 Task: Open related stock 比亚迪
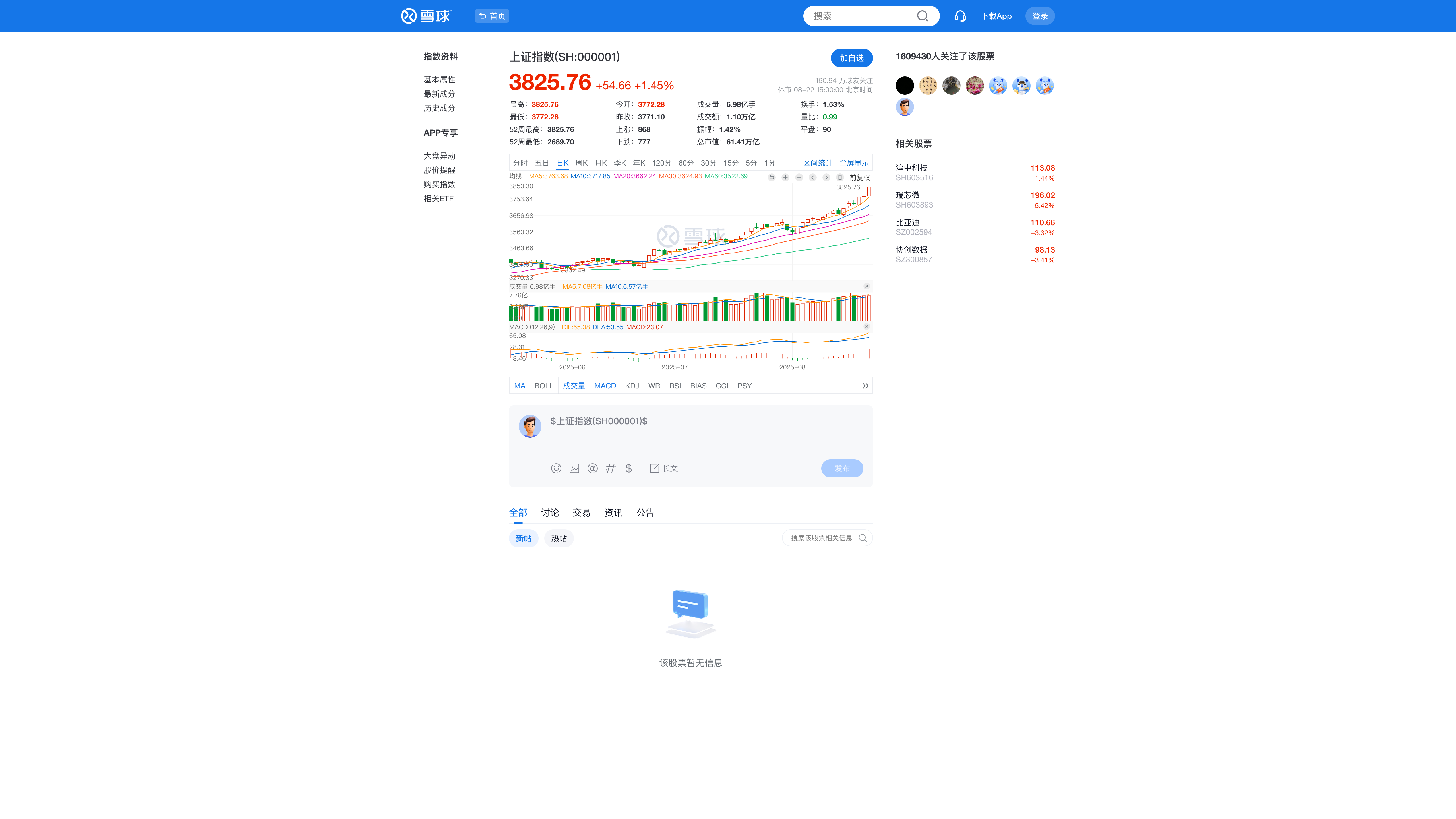coord(908,223)
